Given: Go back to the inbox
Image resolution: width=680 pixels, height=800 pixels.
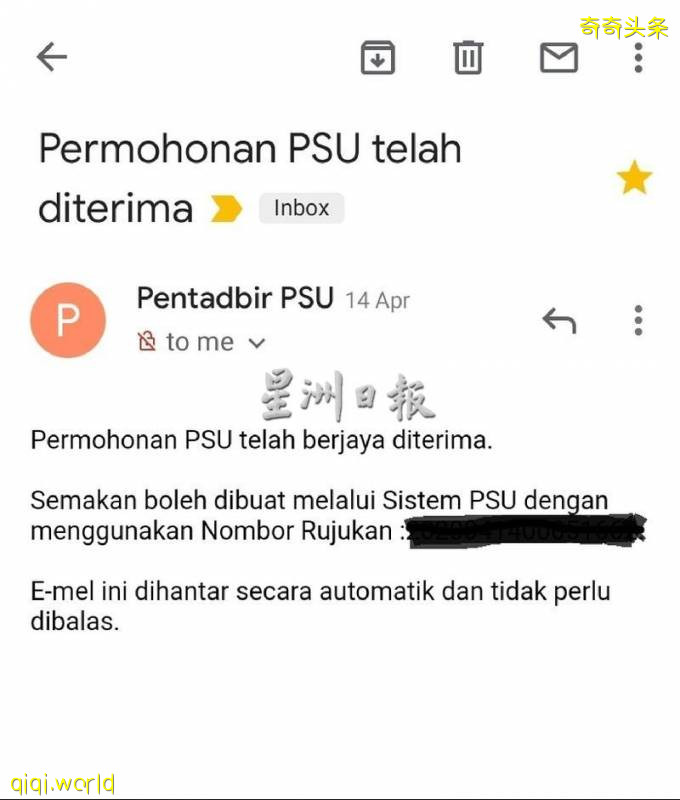Looking at the screenshot, I should [51, 58].
